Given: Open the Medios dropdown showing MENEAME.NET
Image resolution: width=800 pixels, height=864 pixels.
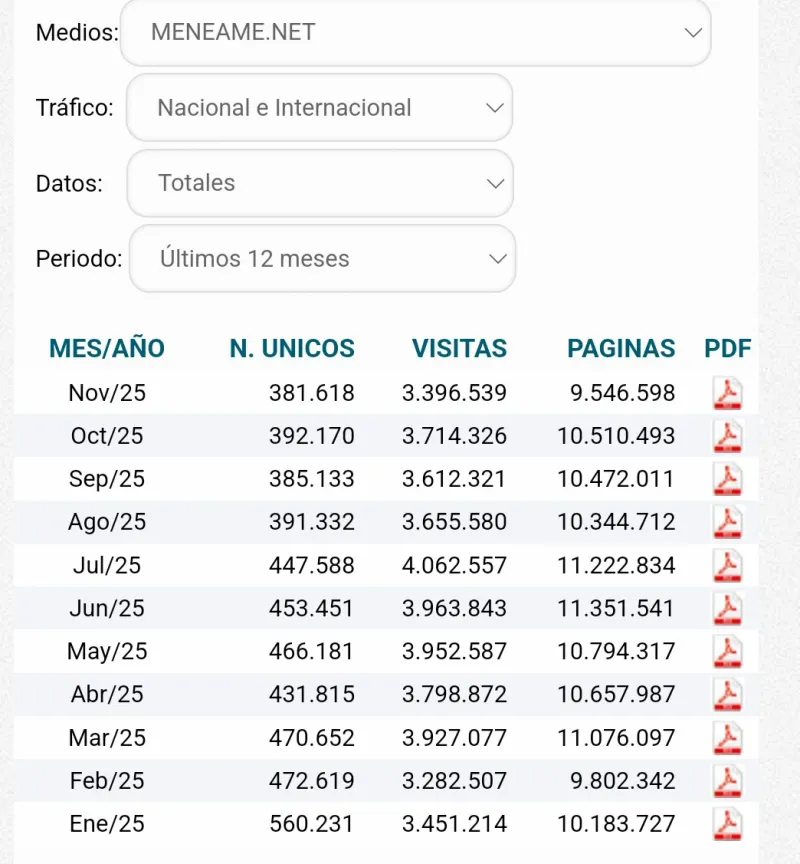Looking at the screenshot, I should 416,32.
